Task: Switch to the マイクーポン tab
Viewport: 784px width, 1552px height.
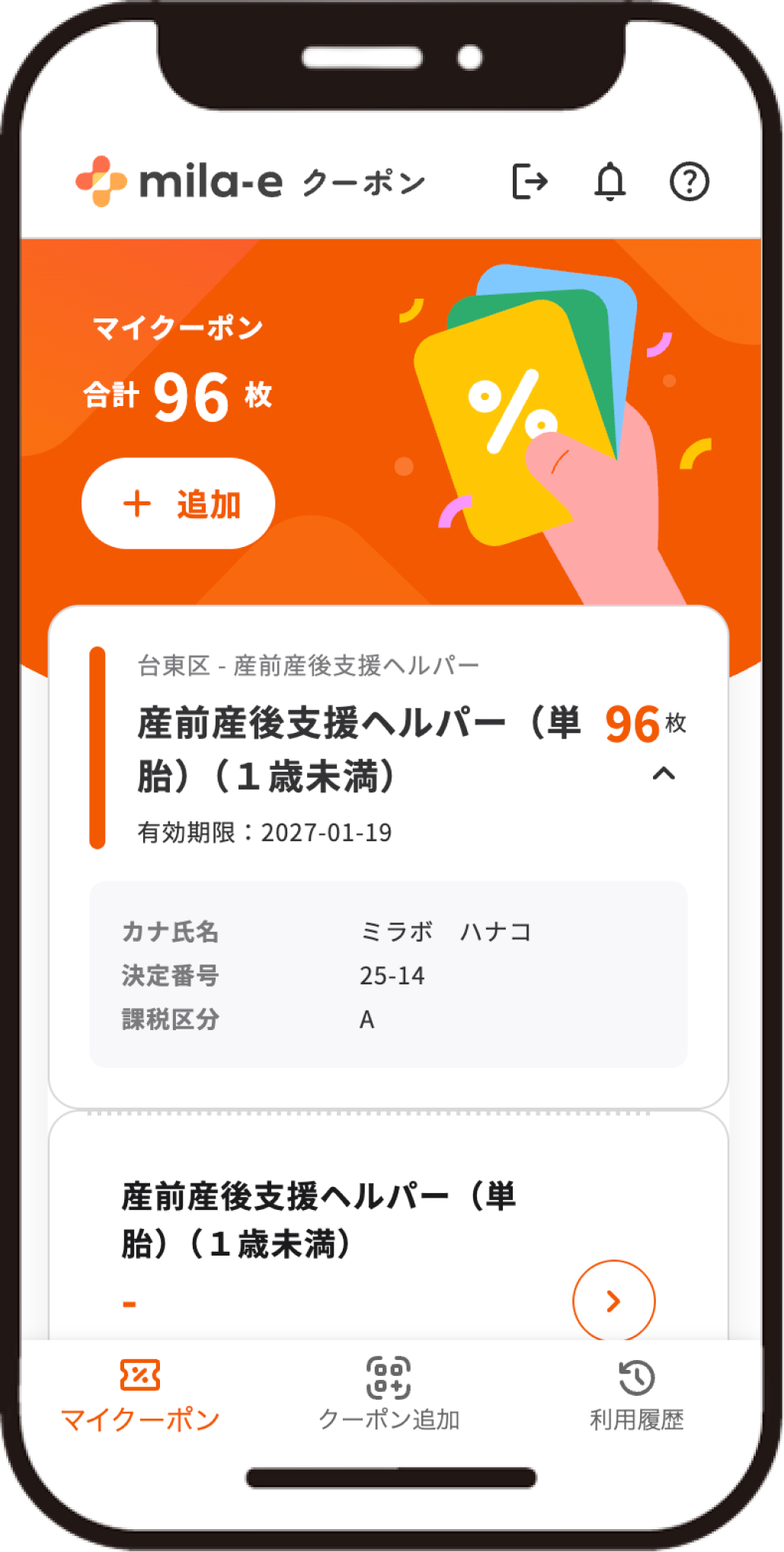Action: coord(140,1396)
